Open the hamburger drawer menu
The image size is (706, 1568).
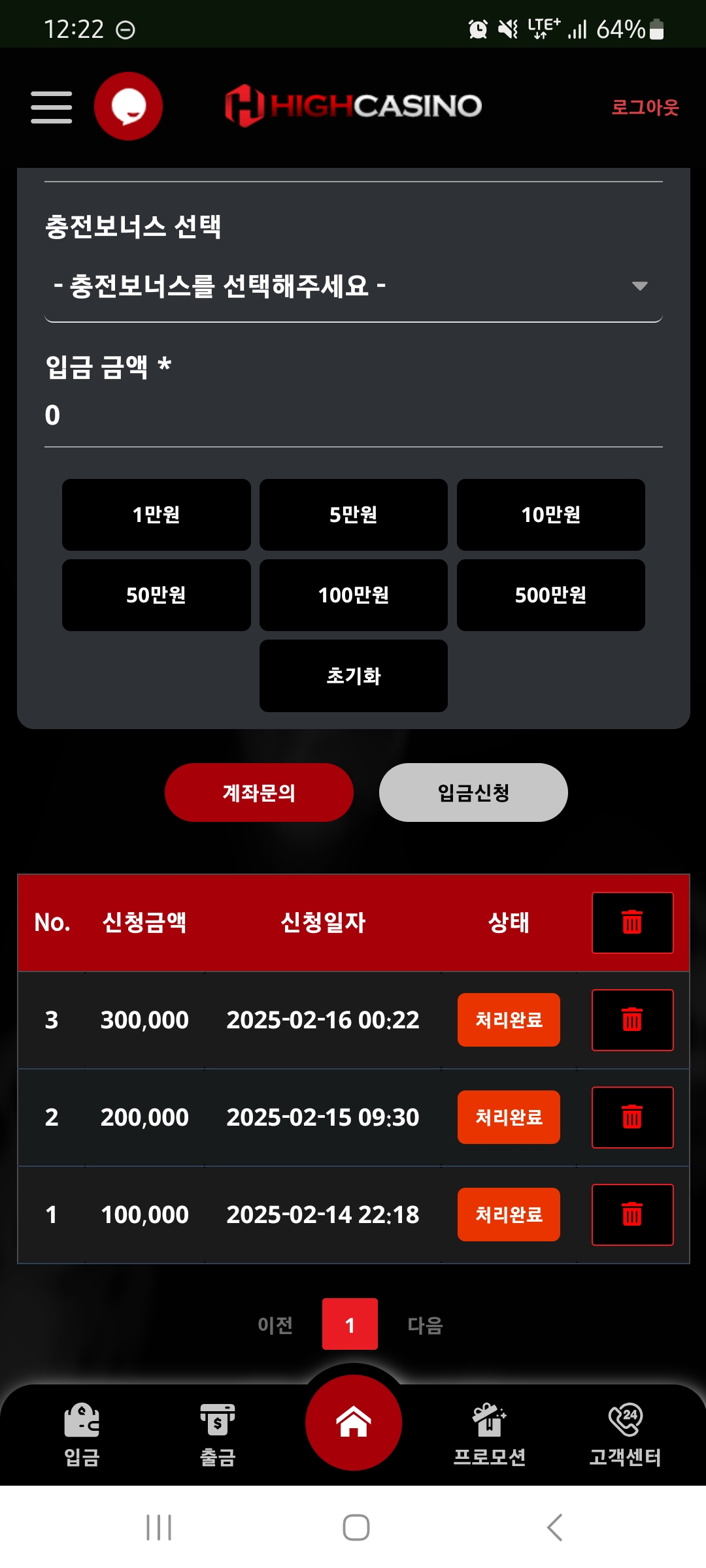52,107
